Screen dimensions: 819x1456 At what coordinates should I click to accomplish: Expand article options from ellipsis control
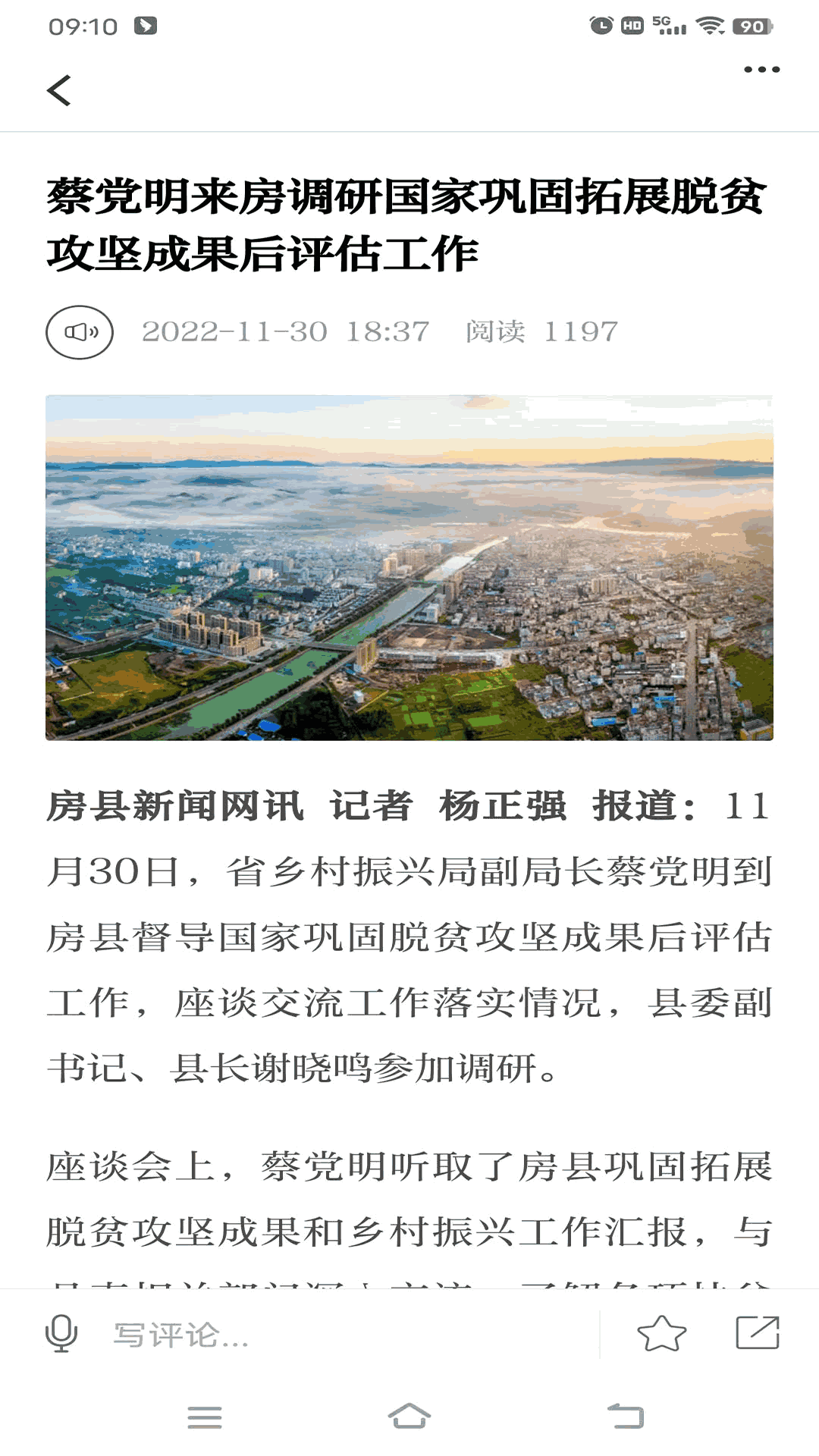click(x=761, y=69)
